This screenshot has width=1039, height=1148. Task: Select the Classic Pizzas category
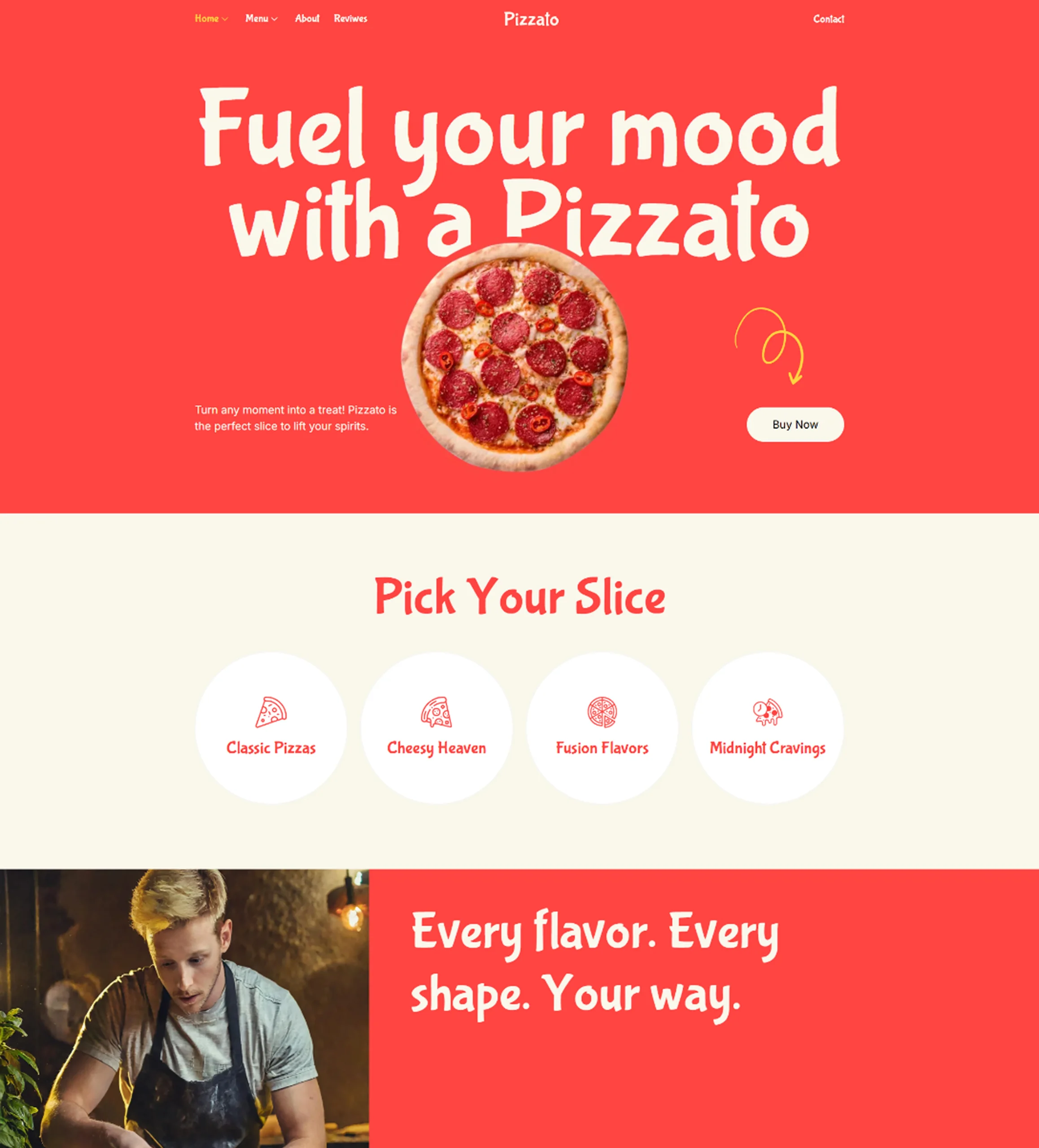(x=271, y=728)
